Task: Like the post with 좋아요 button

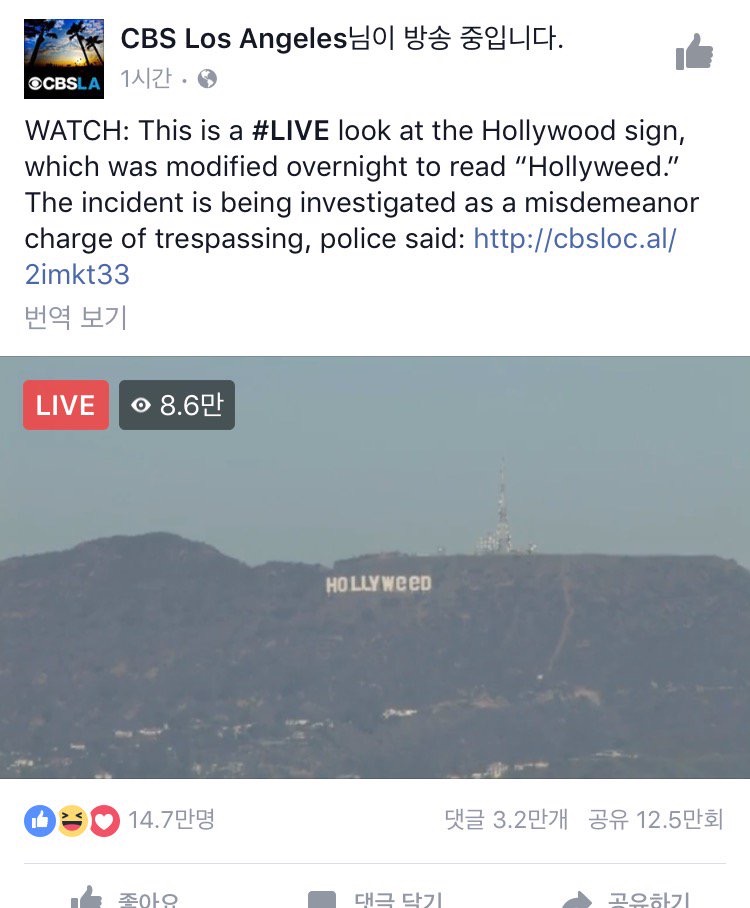Action: [x=130, y=897]
